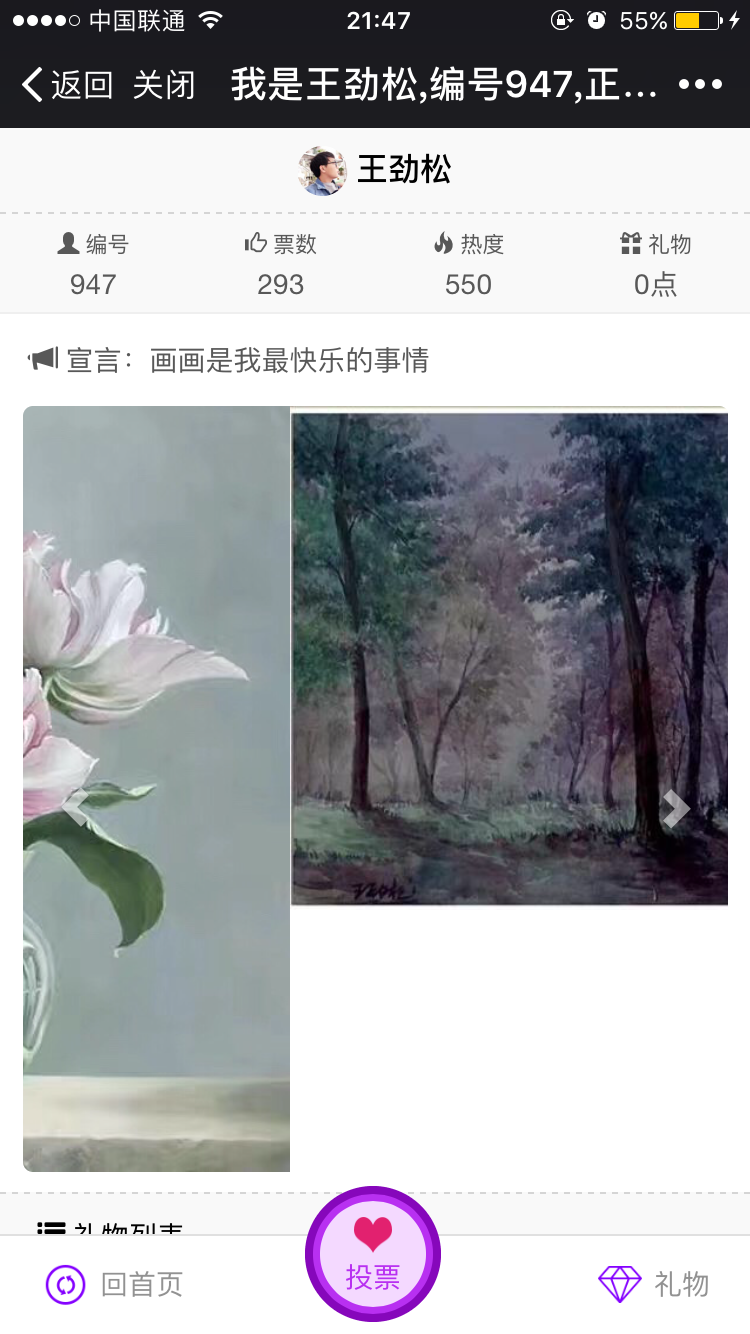
Task: Cast a vote with the 投票 button
Action: (x=373, y=1254)
